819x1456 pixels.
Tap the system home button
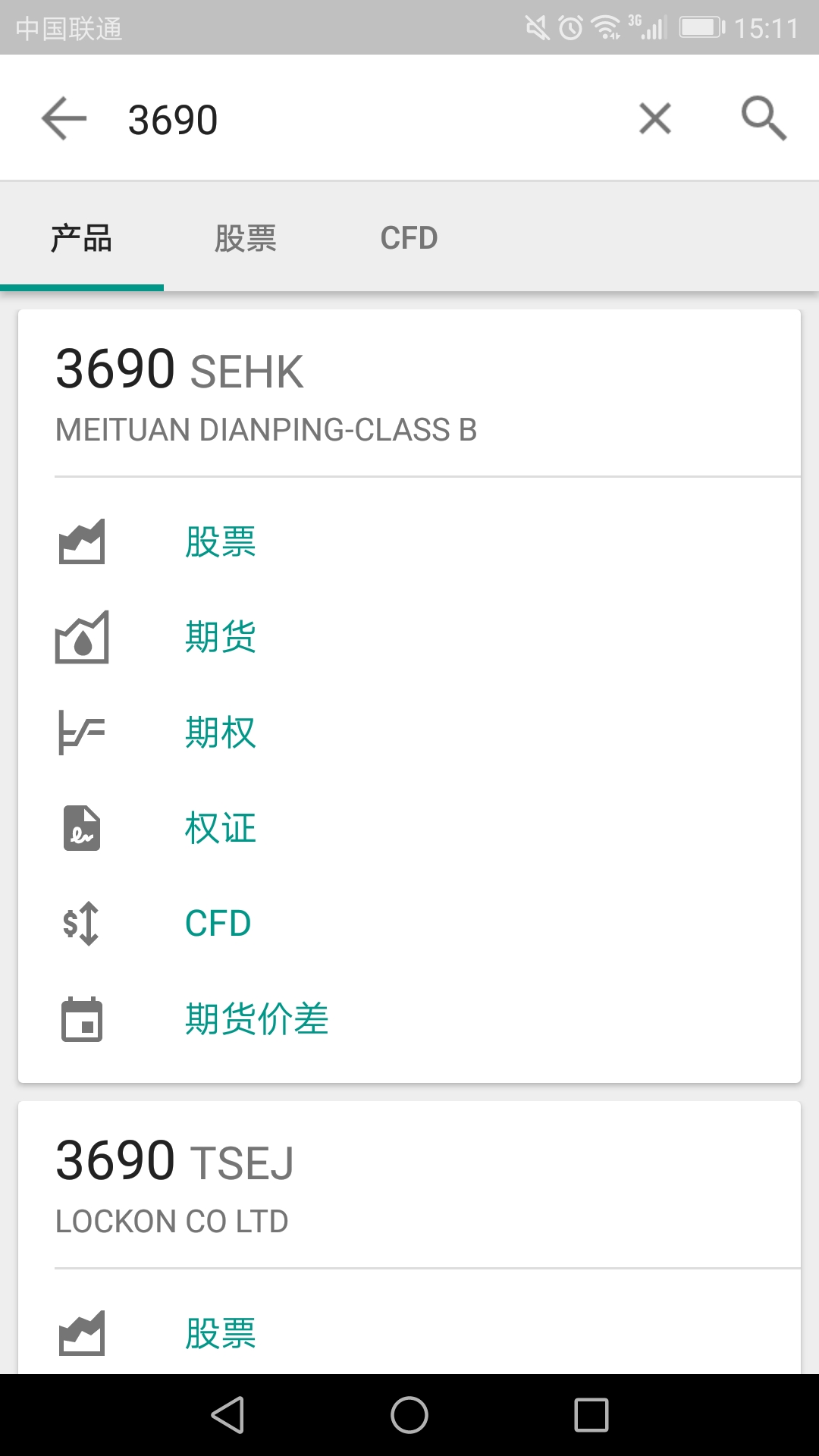pyautogui.click(x=409, y=1415)
